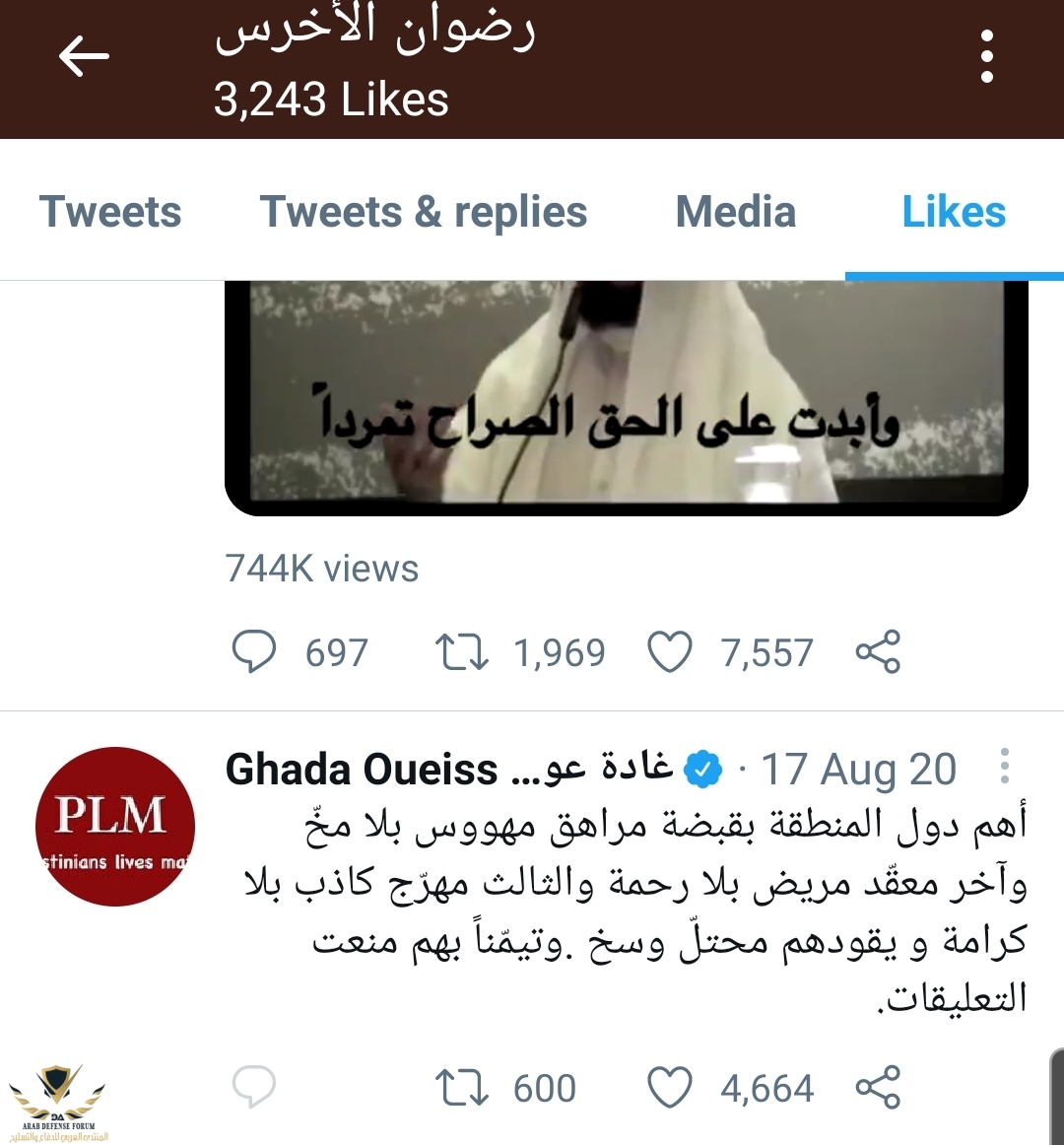Screen dimensions: 1064x1145
Task: Share Ghada Oueiss's tweet
Action: (x=878, y=1088)
